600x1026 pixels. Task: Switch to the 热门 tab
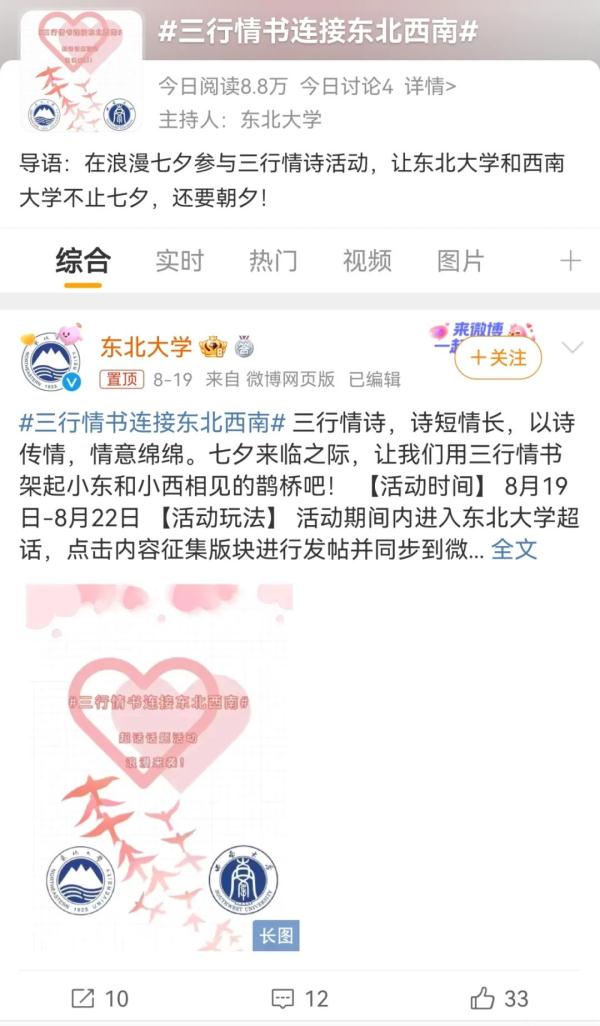point(273,262)
